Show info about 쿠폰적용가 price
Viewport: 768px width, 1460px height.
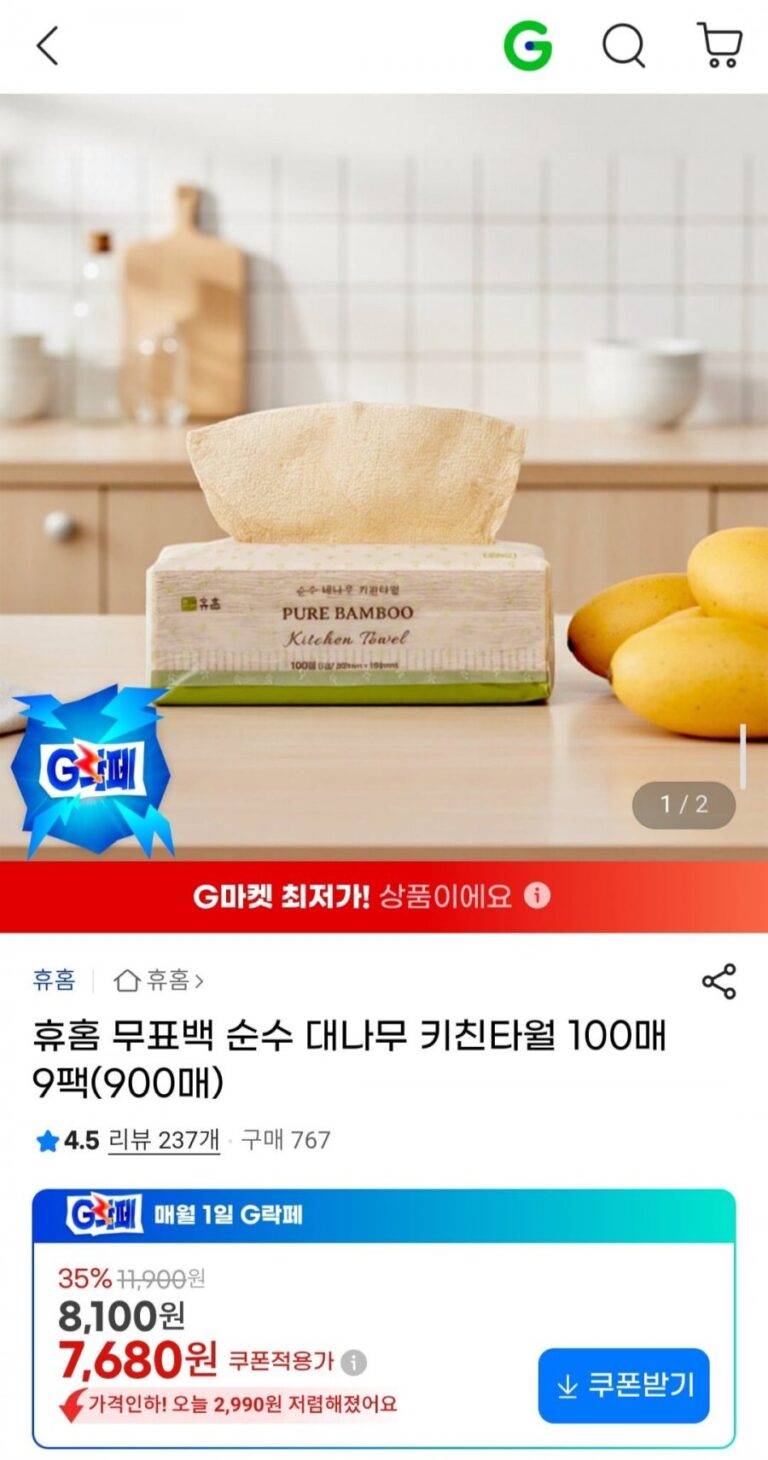(x=353, y=1362)
